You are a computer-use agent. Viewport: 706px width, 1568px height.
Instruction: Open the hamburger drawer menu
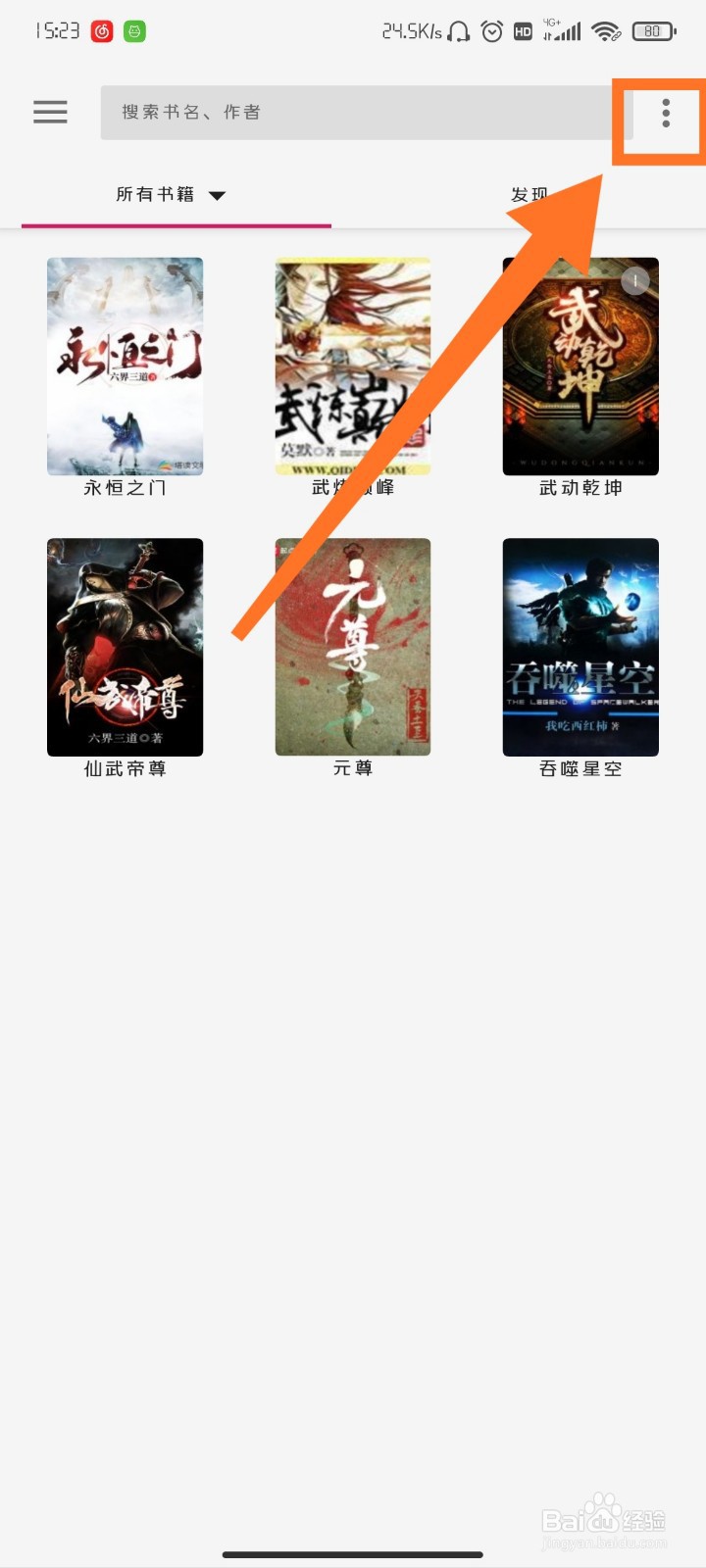pos(50,112)
